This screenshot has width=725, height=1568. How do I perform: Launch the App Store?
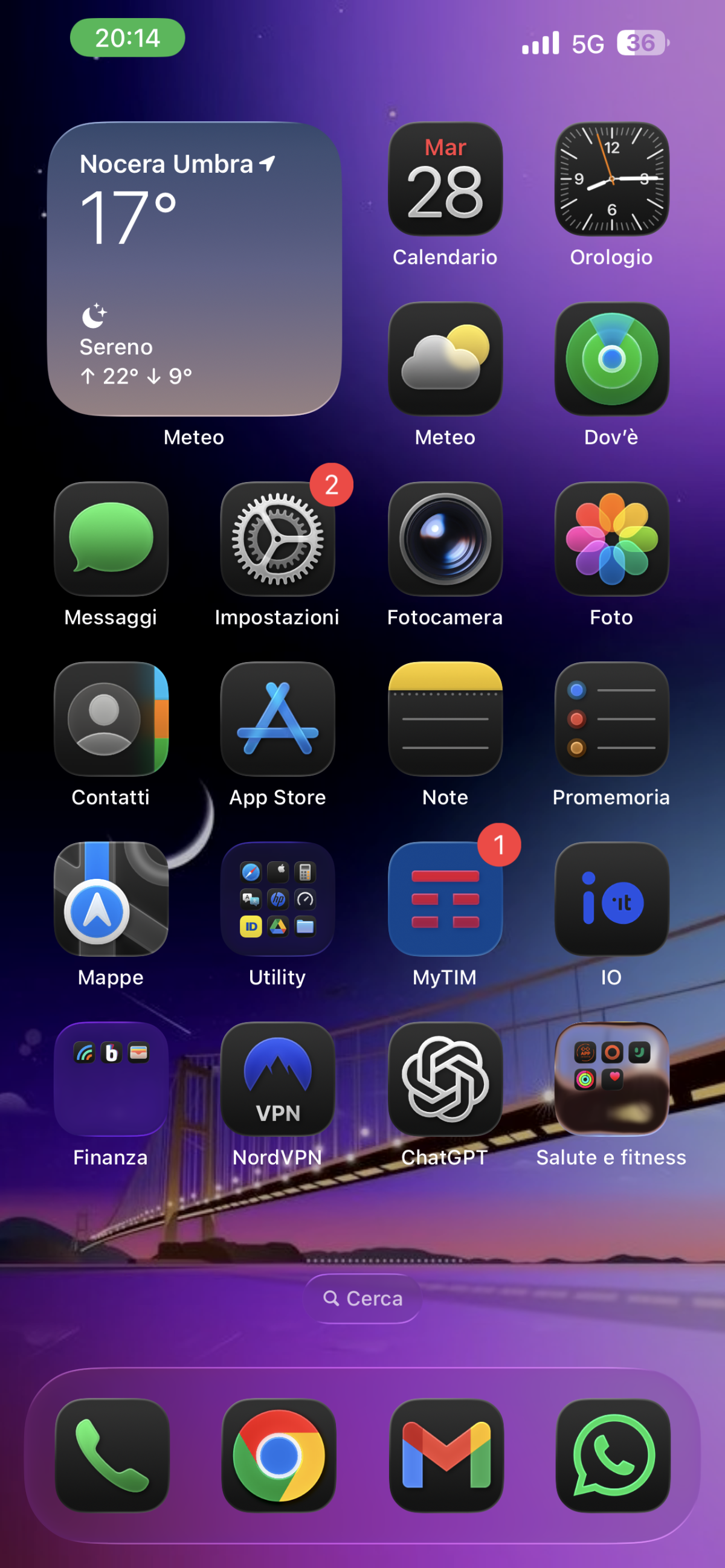(x=277, y=719)
